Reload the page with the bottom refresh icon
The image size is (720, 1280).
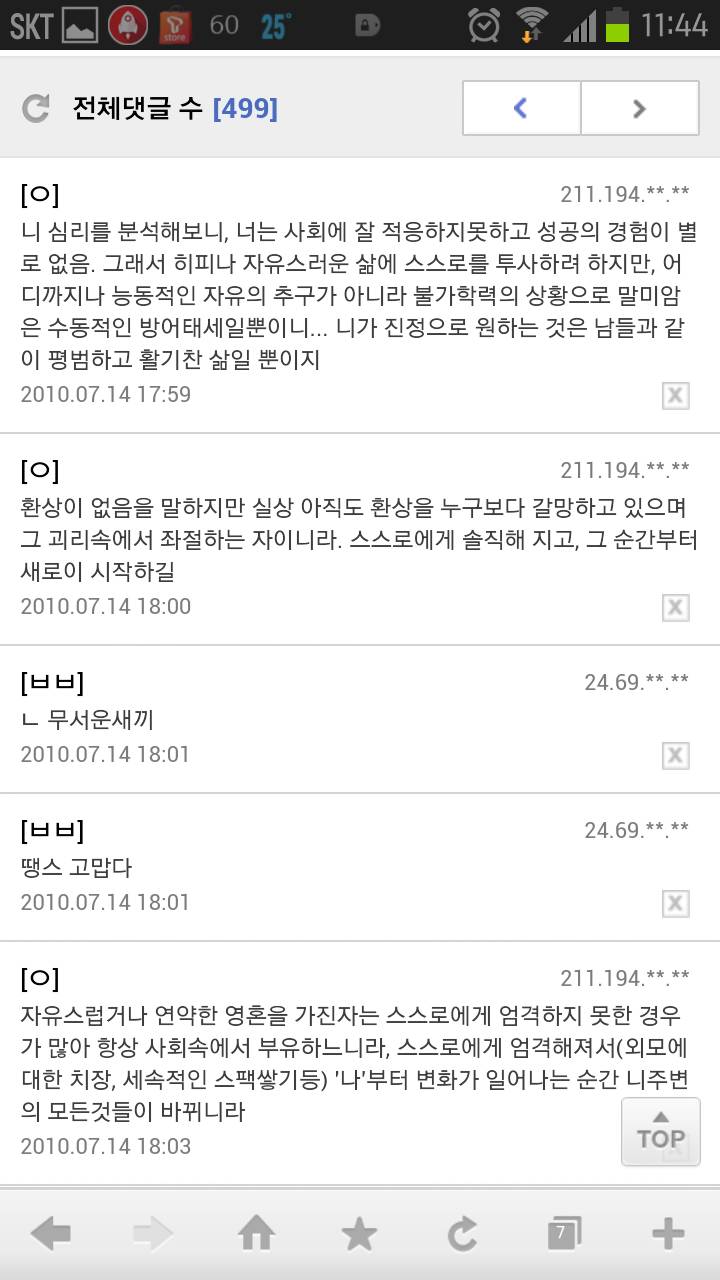pyautogui.click(x=463, y=1234)
